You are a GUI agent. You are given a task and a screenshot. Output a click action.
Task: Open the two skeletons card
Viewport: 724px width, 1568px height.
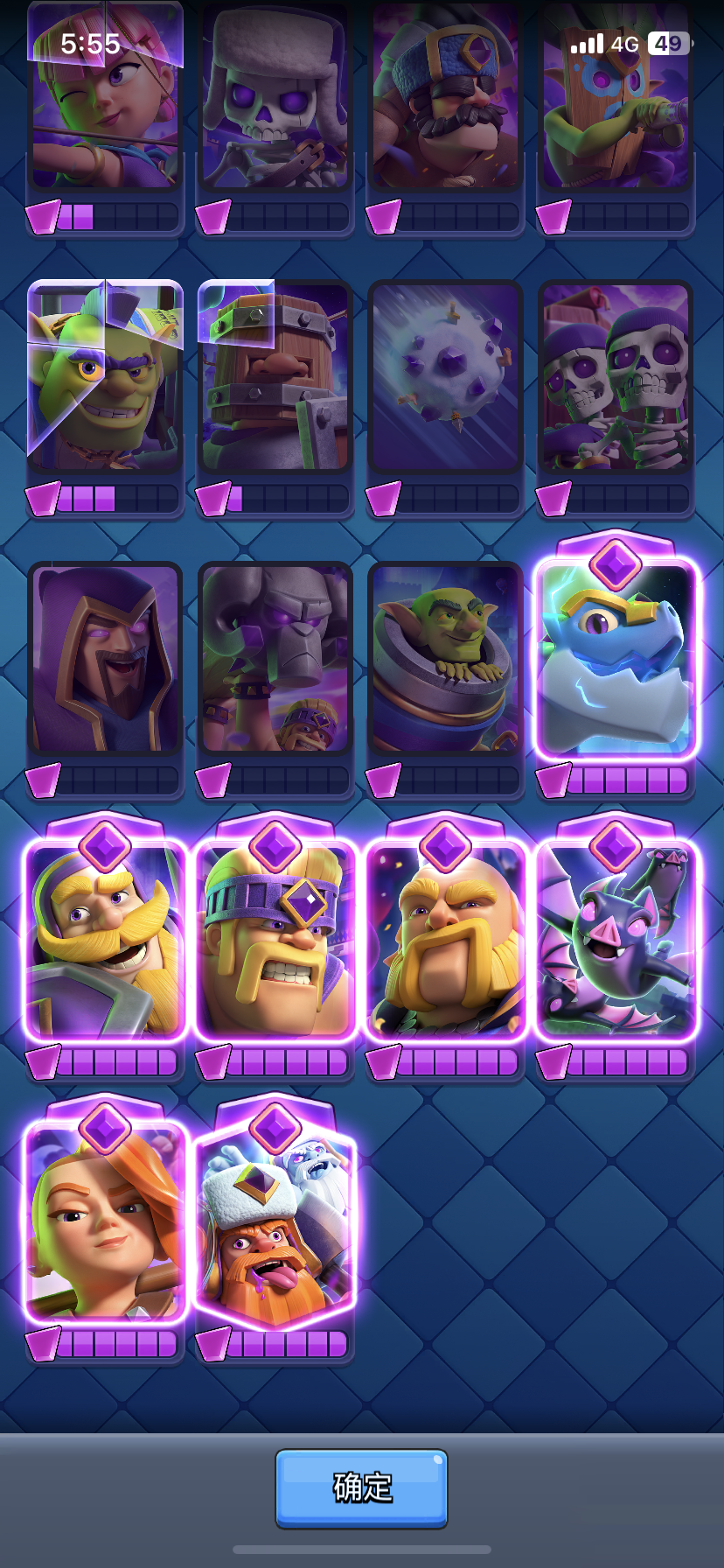[x=616, y=376]
